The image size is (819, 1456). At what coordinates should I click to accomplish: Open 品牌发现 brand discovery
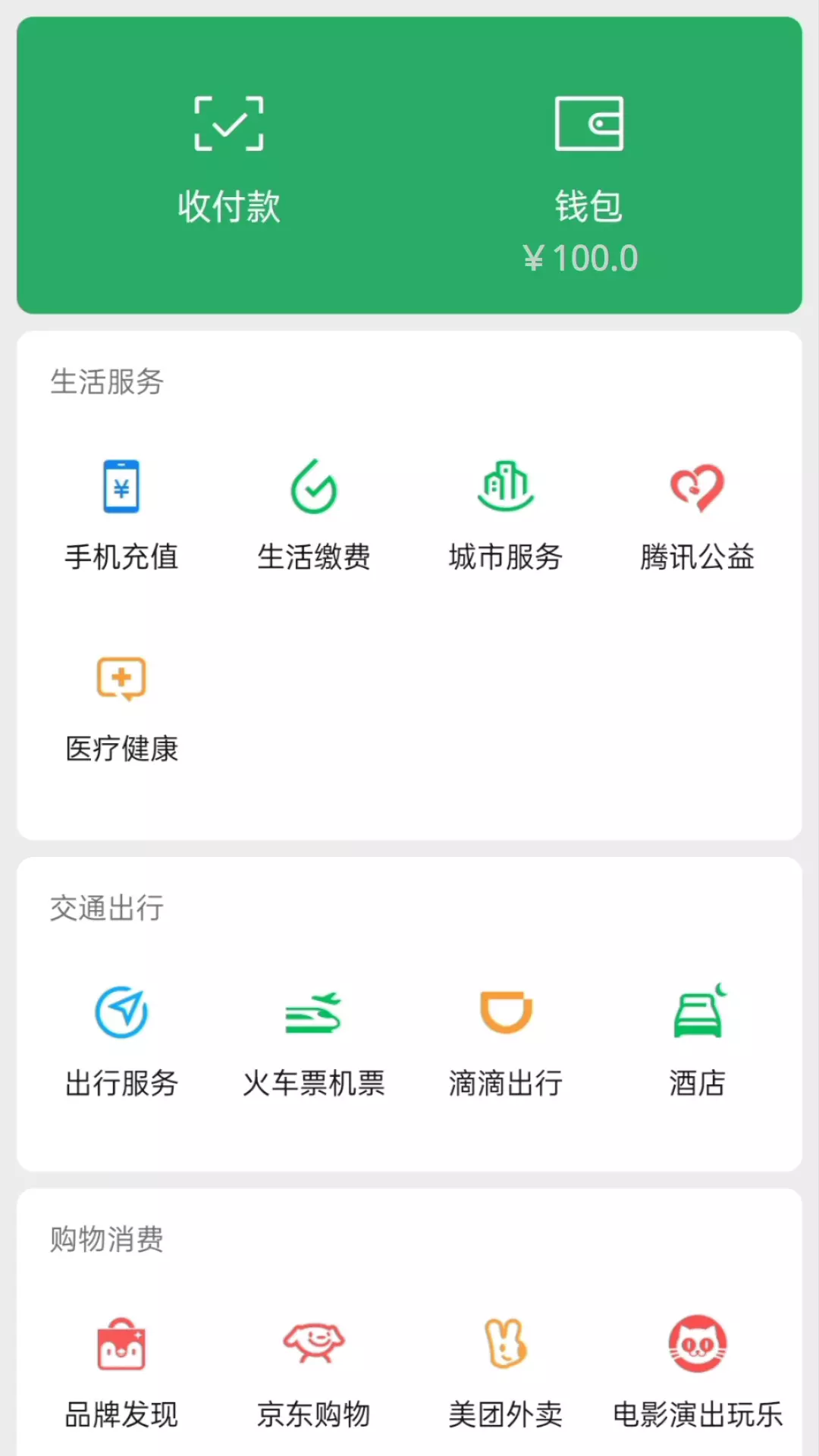tap(121, 1373)
